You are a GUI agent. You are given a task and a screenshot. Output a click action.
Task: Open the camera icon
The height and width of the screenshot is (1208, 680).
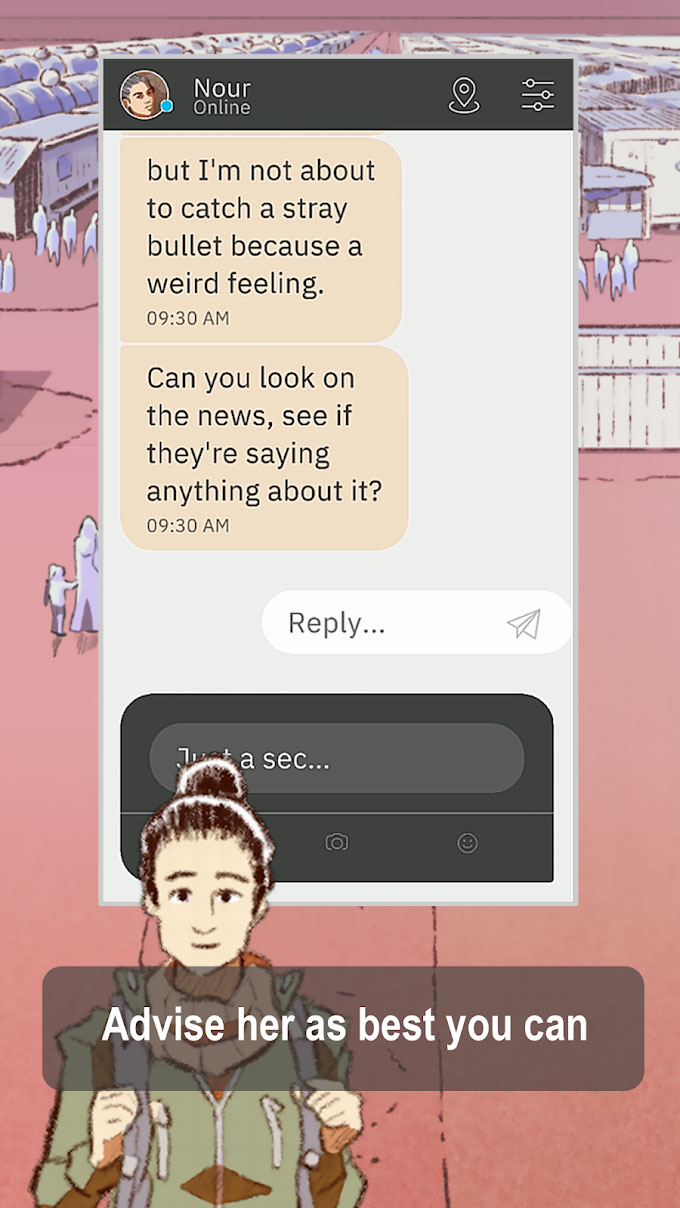click(337, 843)
